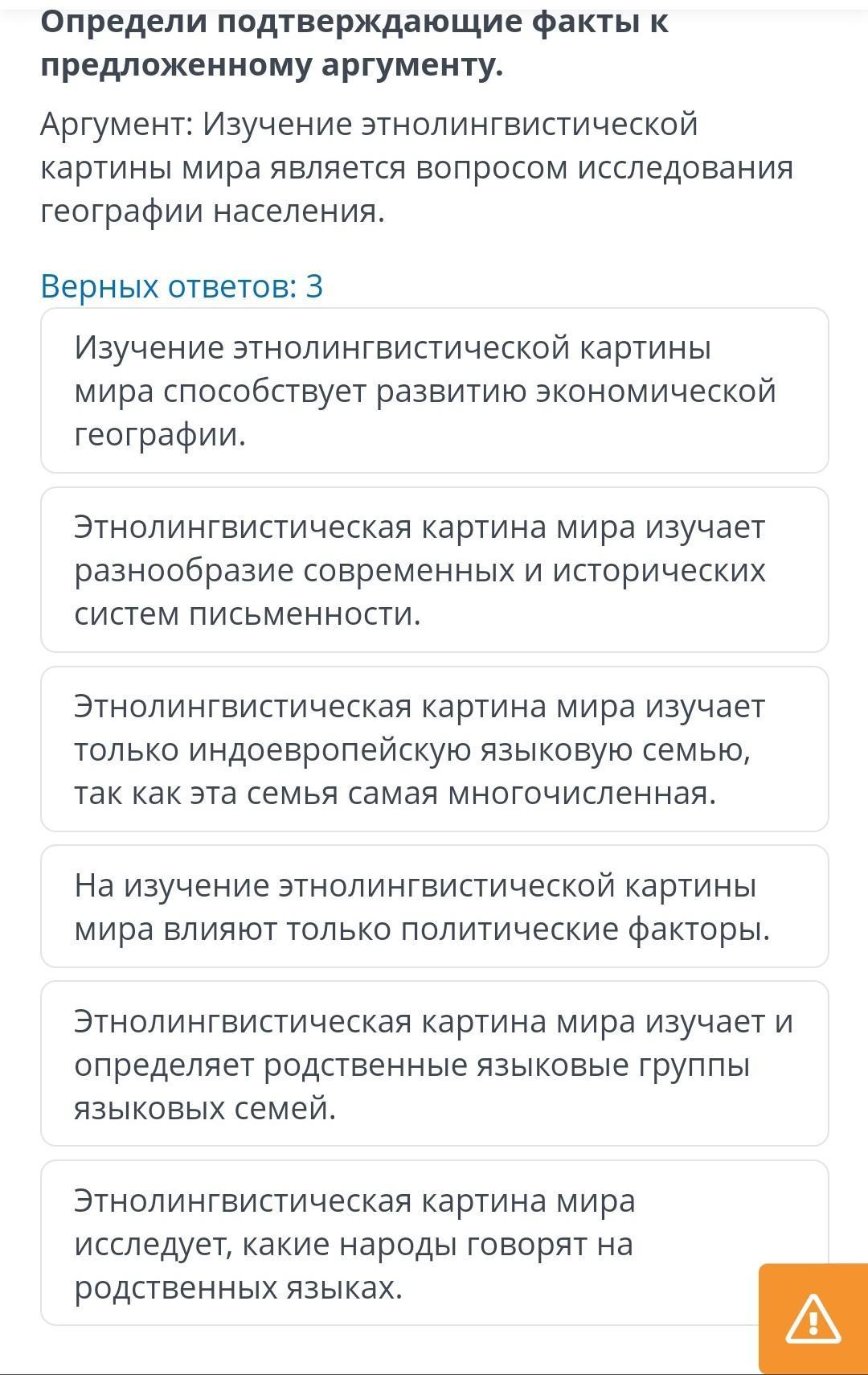The height and width of the screenshot is (1375, 868).
Task: Select the answer about only political factors
Action: (x=434, y=906)
